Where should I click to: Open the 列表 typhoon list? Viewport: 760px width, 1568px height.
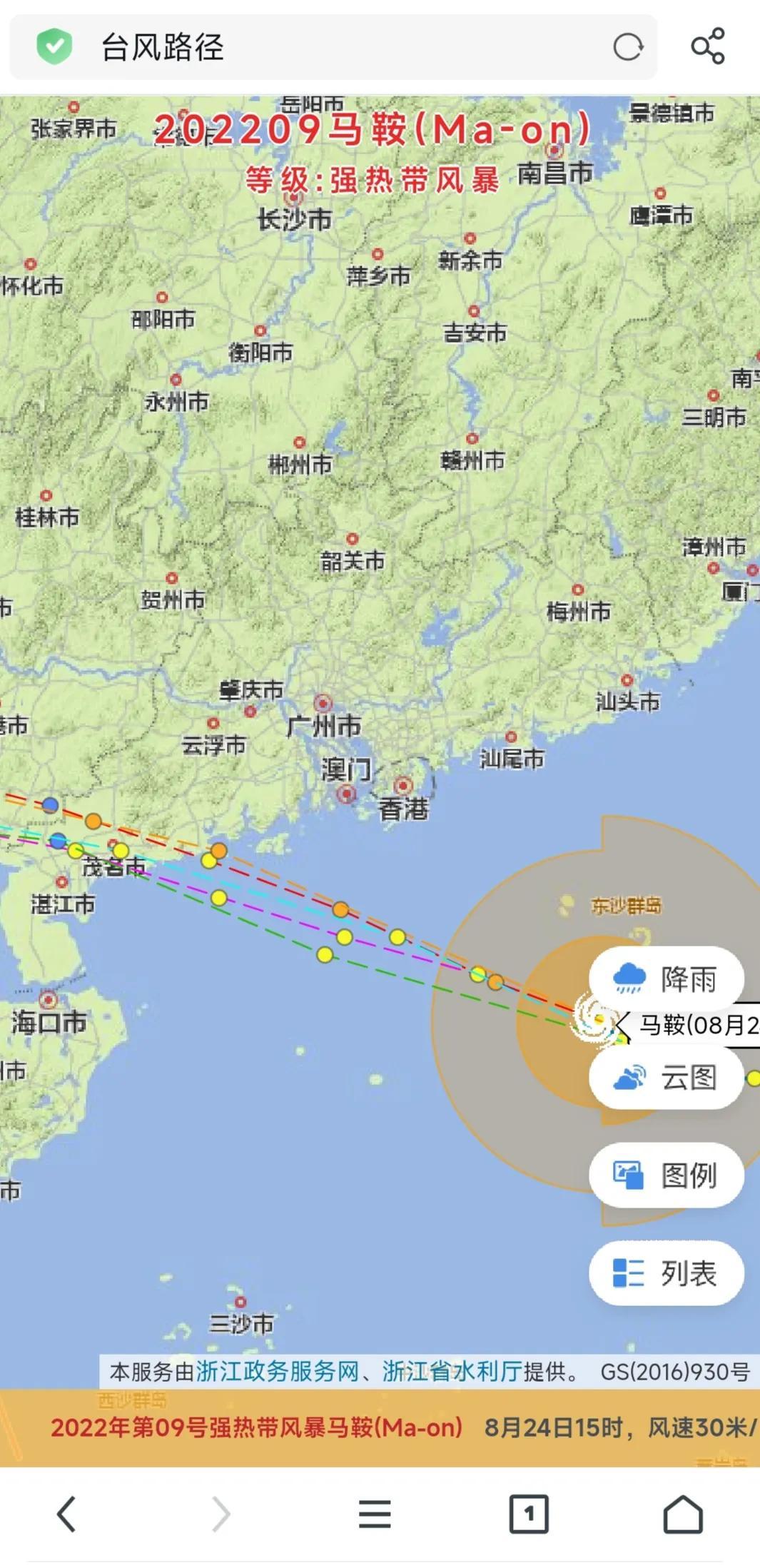pos(666,1273)
